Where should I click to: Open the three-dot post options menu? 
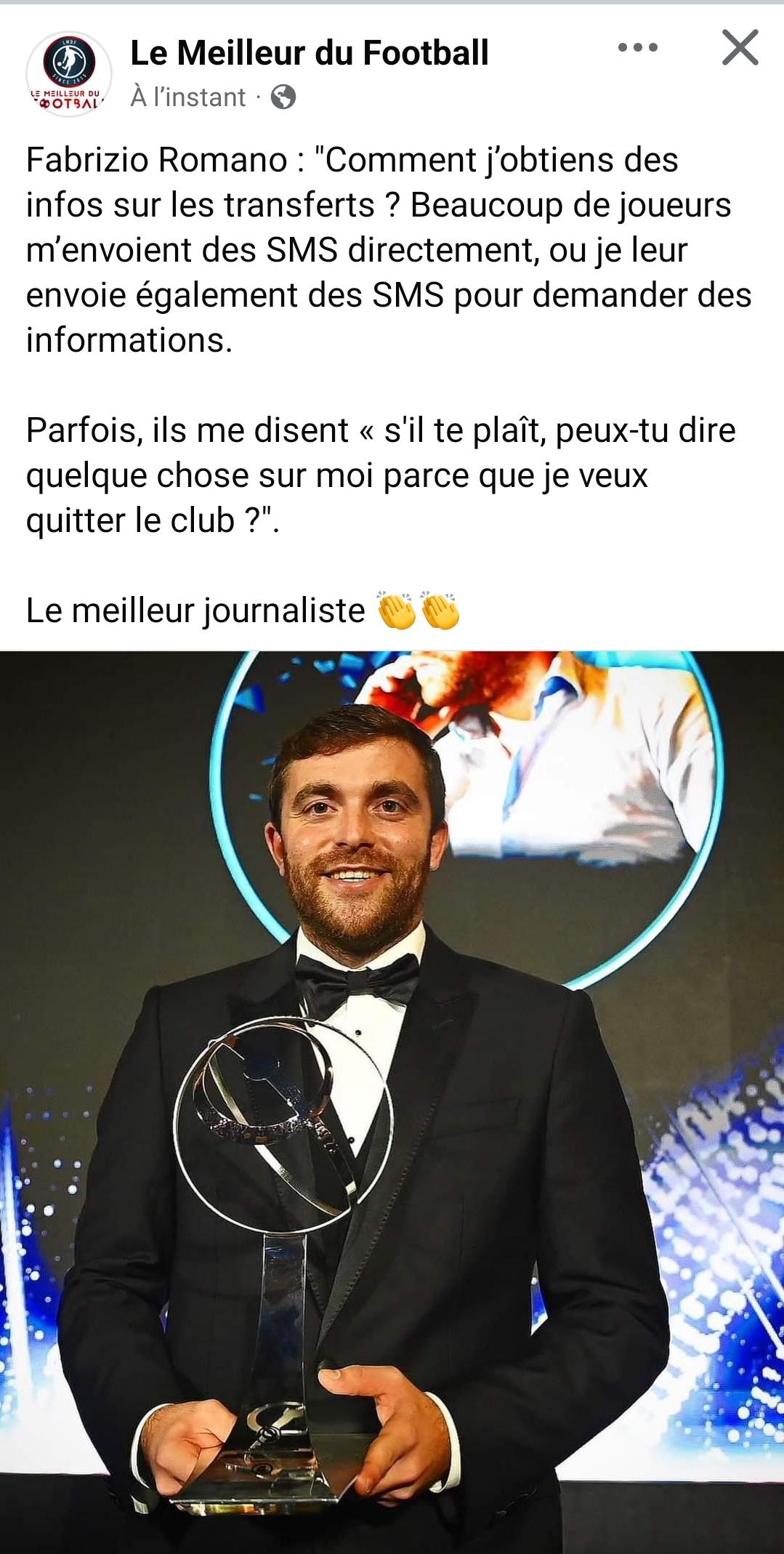pyautogui.click(x=637, y=48)
